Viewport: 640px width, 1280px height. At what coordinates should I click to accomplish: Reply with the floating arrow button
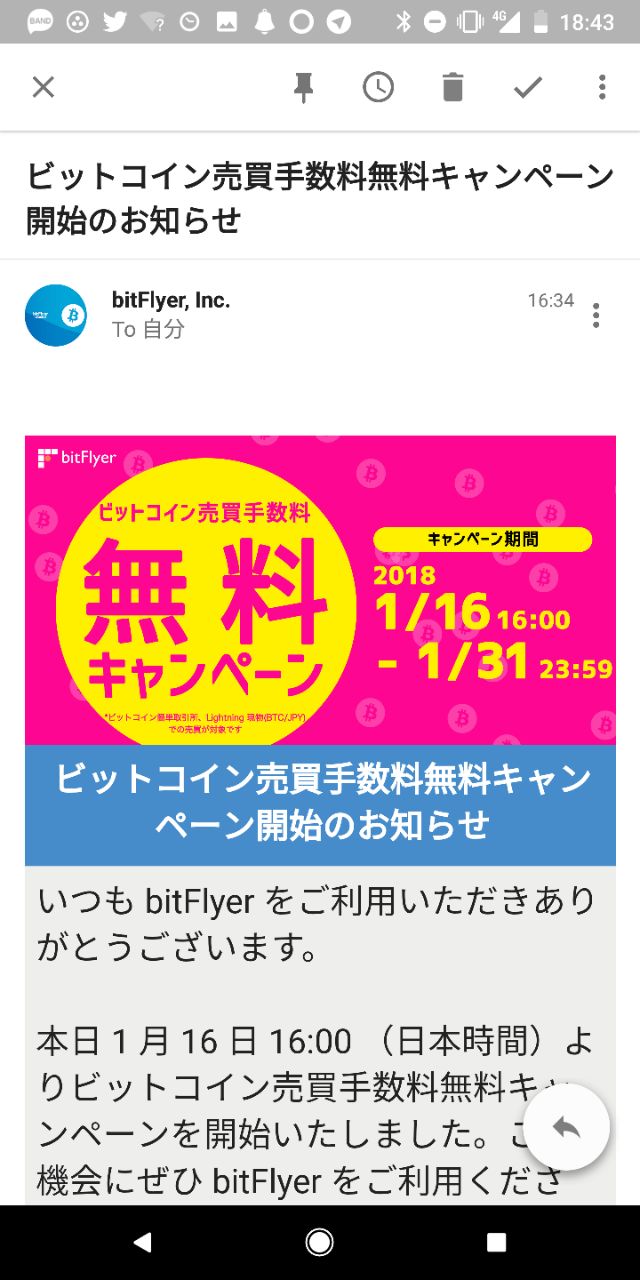tap(566, 1127)
